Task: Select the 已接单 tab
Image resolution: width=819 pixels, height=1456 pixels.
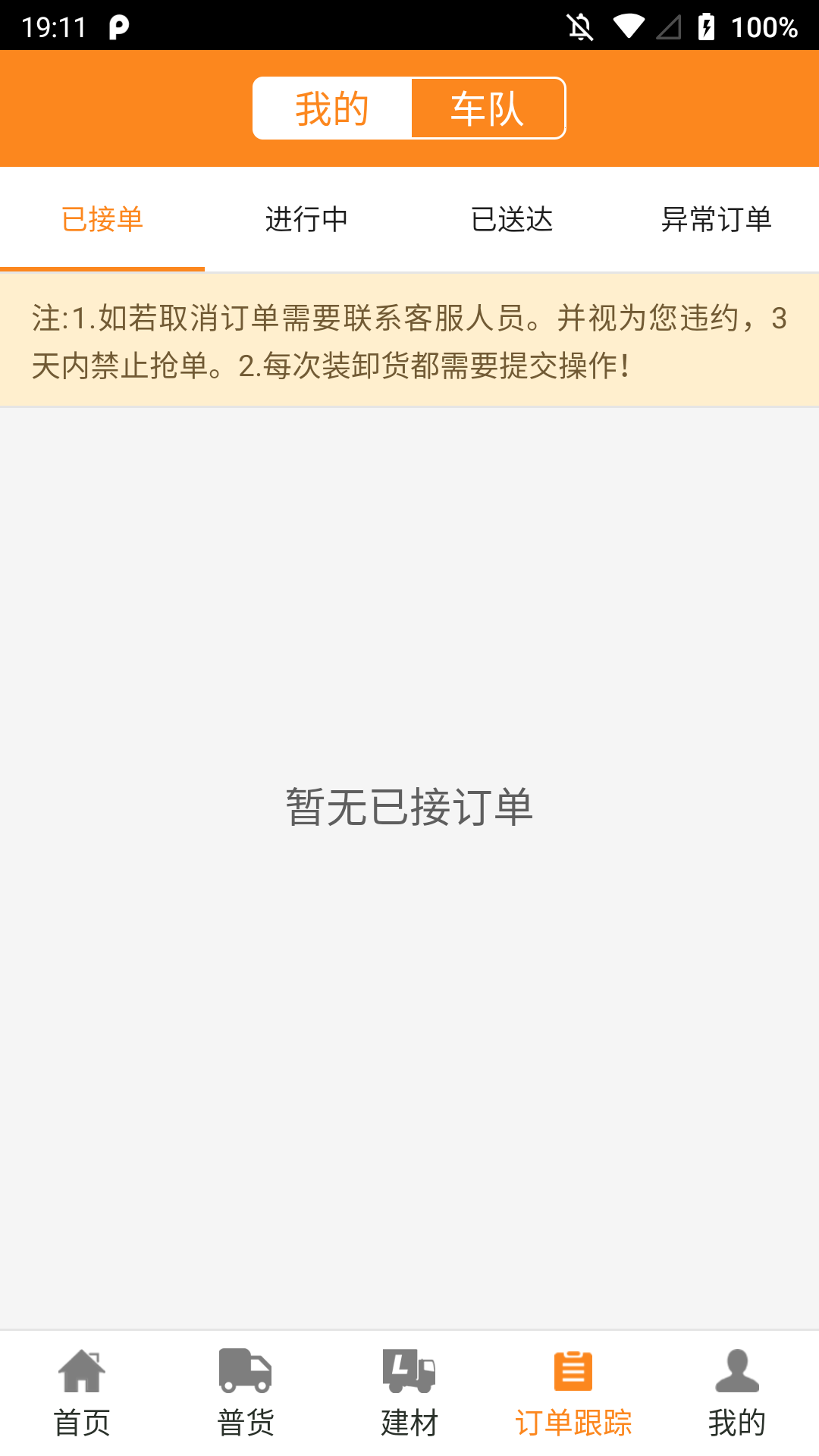Action: pos(102,220)
